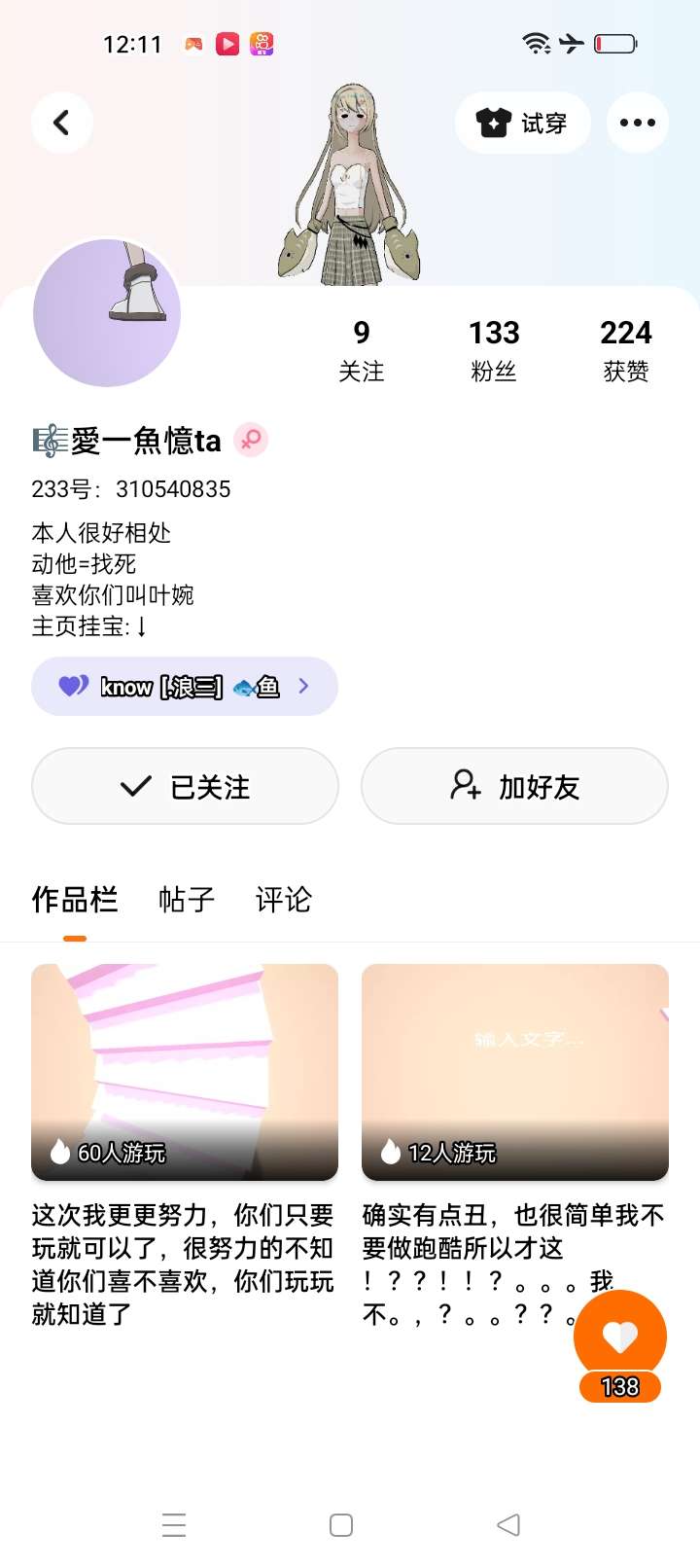Screen dimensions: 700x1568
Task: Select the 作品栏 tab
Action: 75,900
